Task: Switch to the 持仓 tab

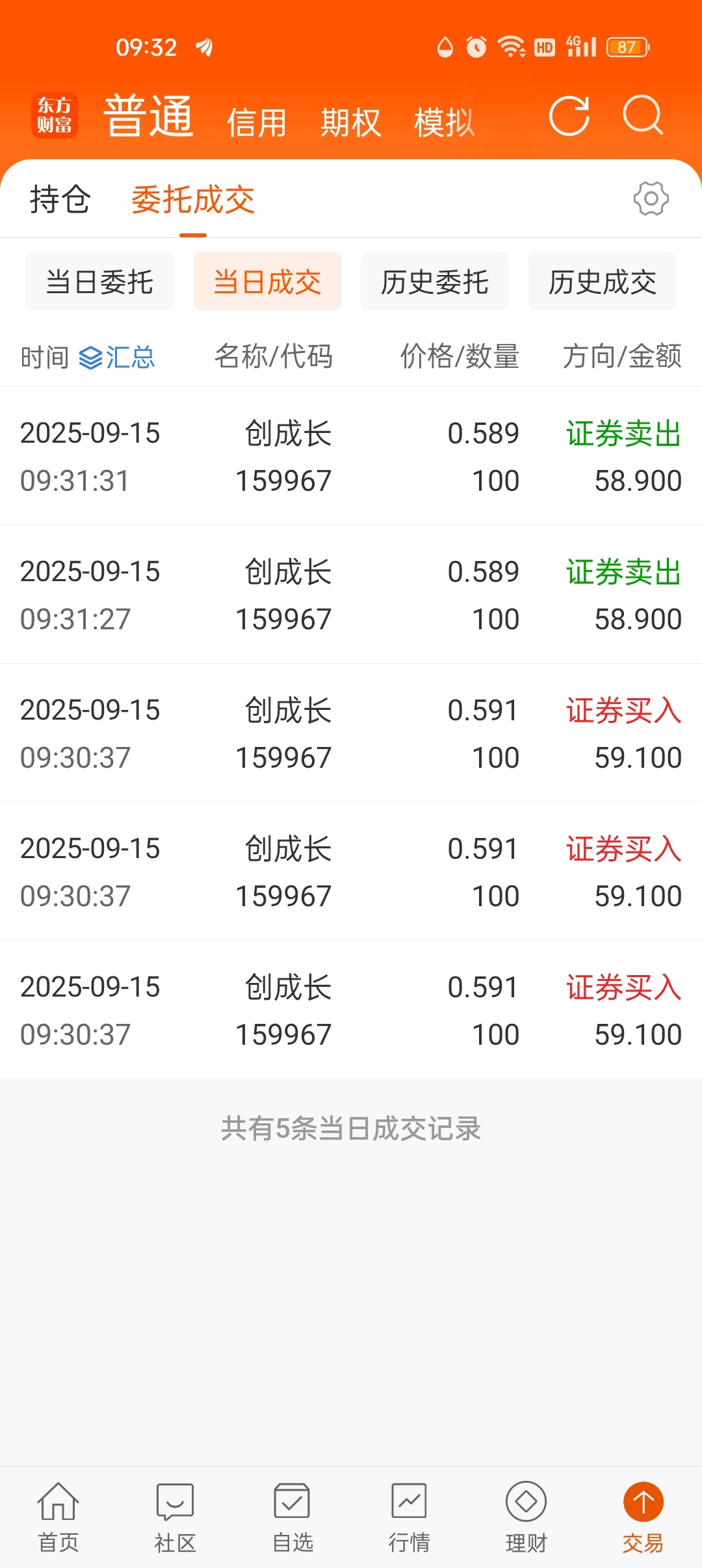Action: tap(60, 199)
